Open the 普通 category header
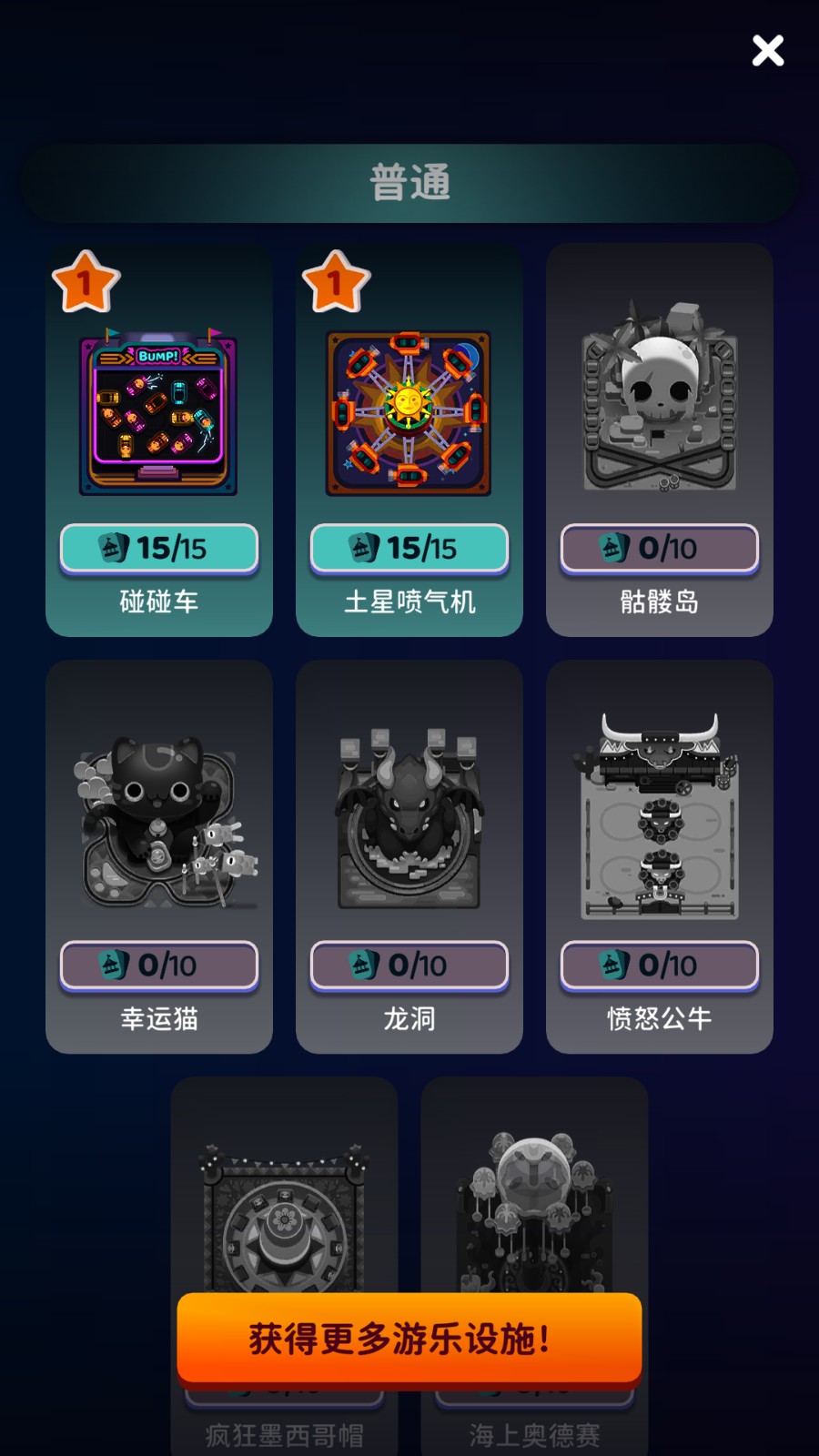Viewport: 819px width, 1456px height. [409, 182]
